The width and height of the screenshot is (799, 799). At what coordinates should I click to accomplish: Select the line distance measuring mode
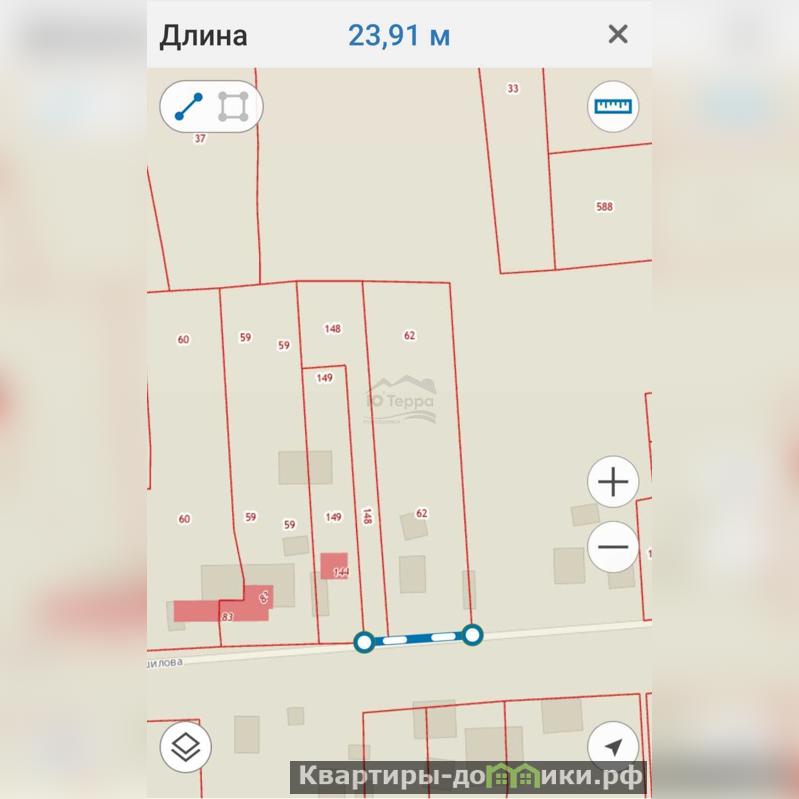188,106
